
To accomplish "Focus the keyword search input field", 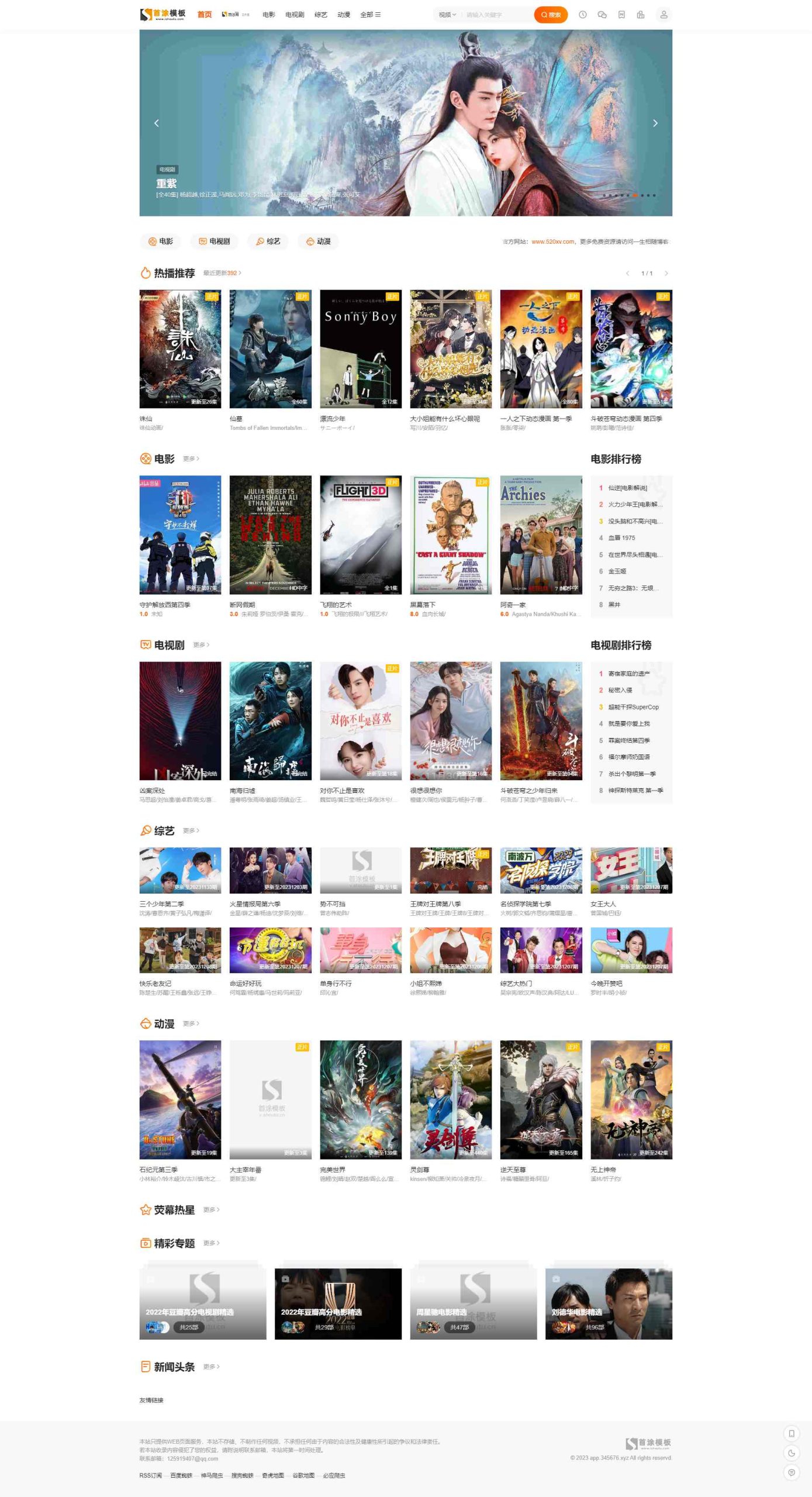I will tap(497, 15).
